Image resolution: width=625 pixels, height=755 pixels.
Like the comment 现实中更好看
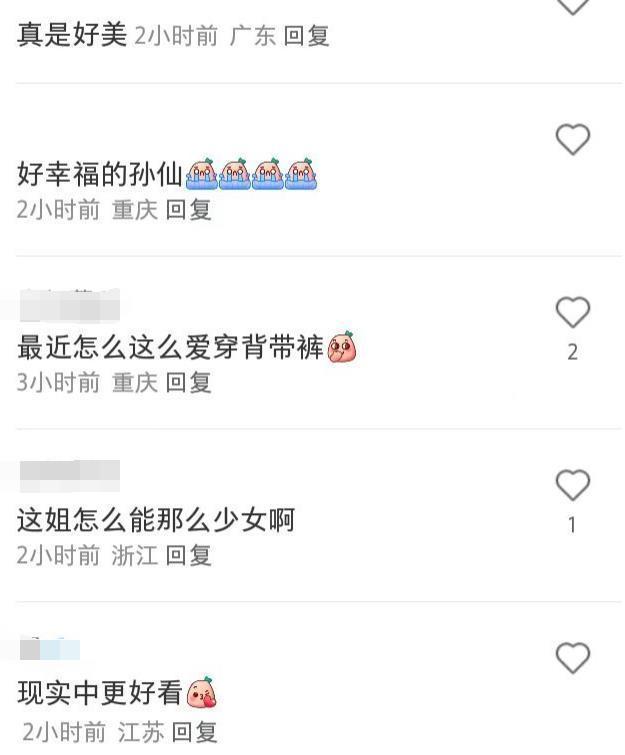pos(572,658)
